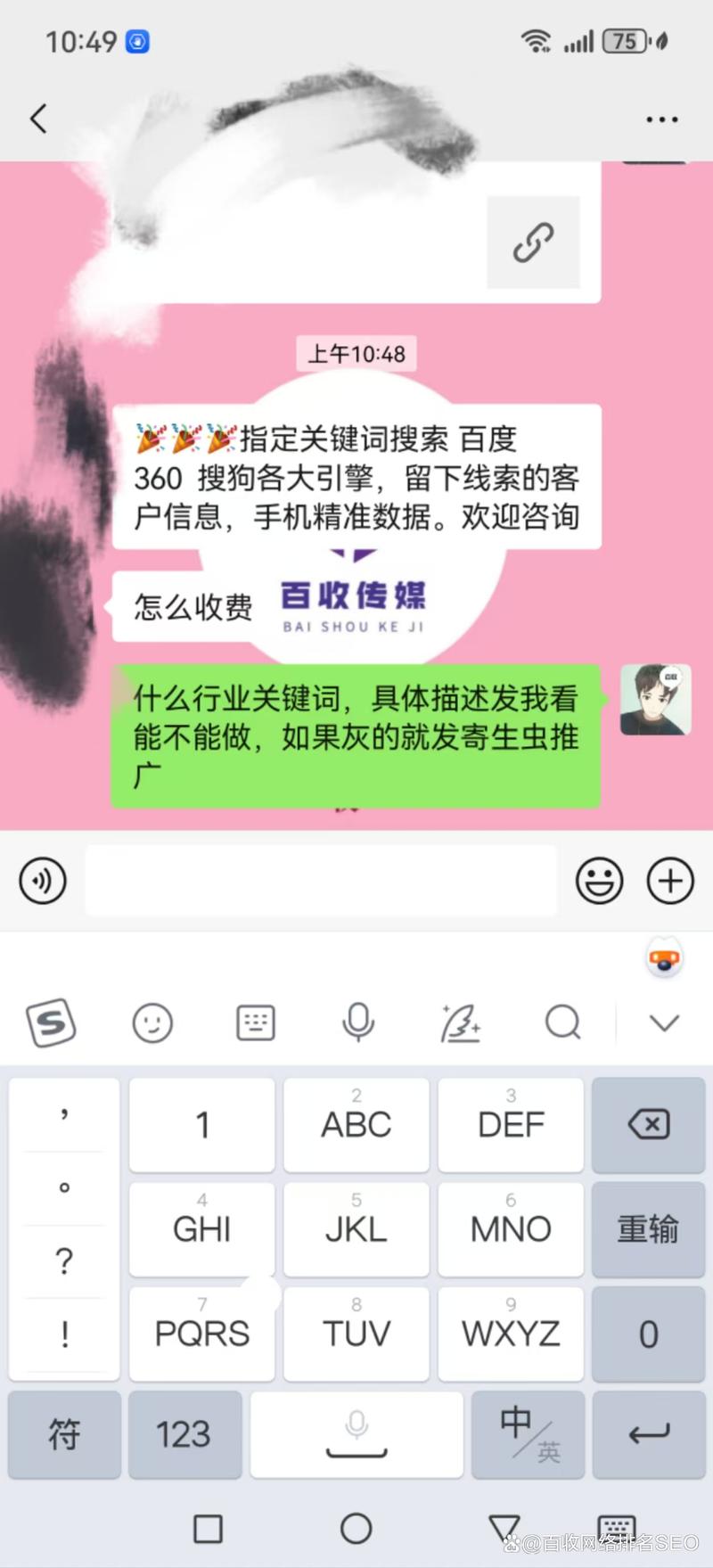The width and height of the screenshot is (713, 1568).
Task: Open the sender's avatar profile
Action: point(655,700)
